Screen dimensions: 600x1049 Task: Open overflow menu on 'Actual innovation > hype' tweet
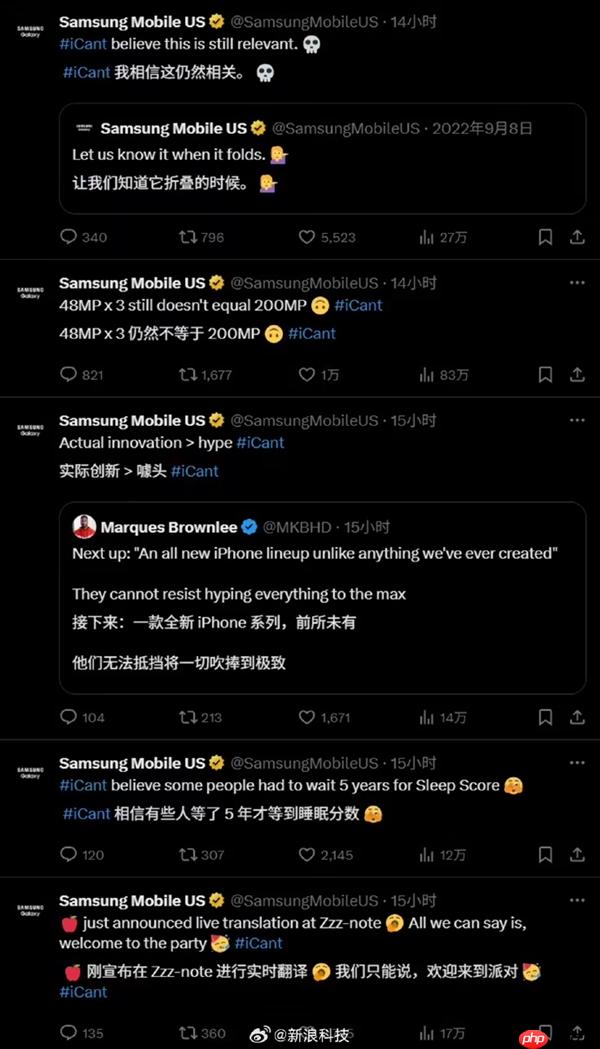coord(577,420)
